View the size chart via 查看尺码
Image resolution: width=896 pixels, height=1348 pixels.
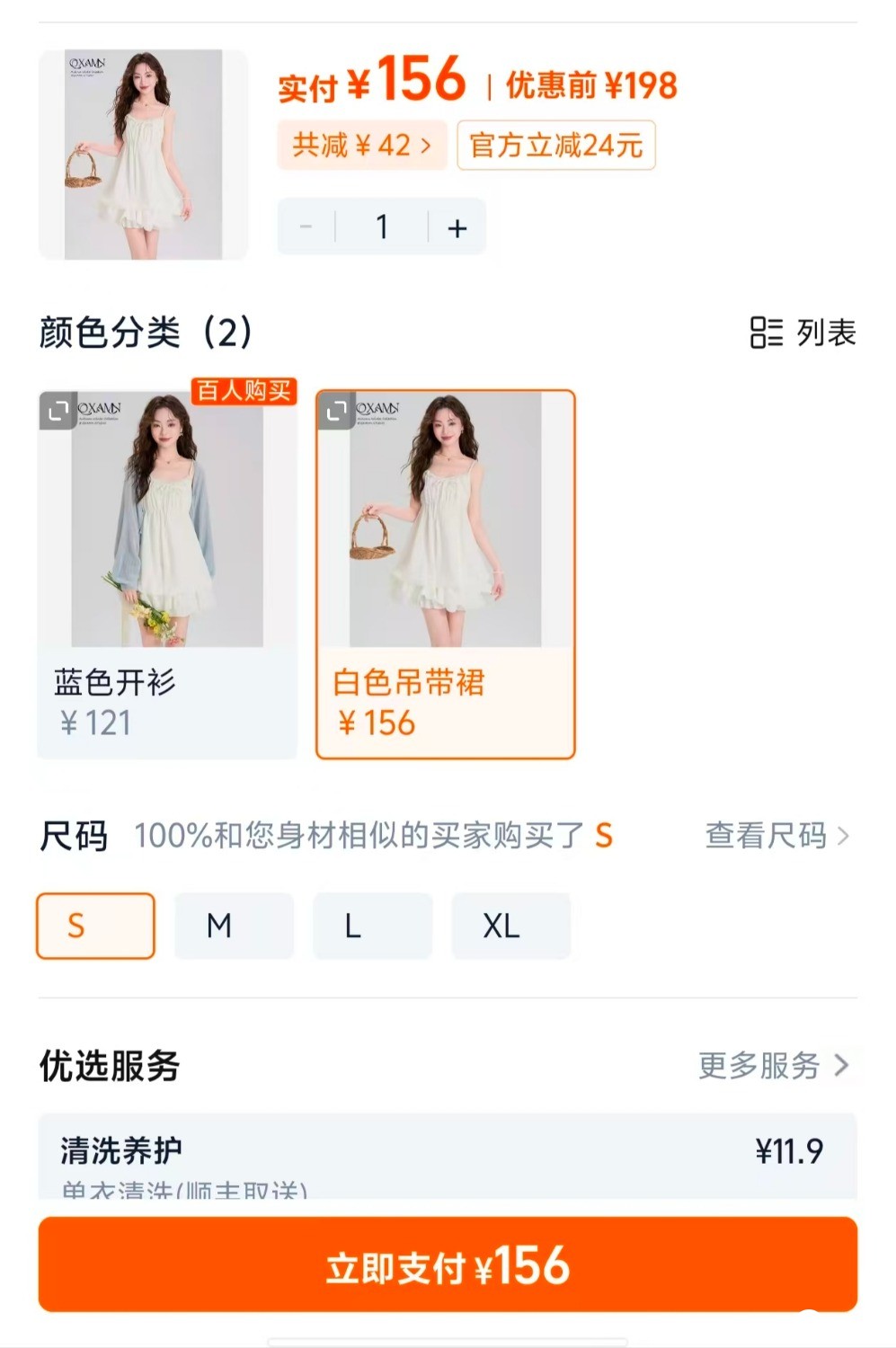(x=776, y=836)
